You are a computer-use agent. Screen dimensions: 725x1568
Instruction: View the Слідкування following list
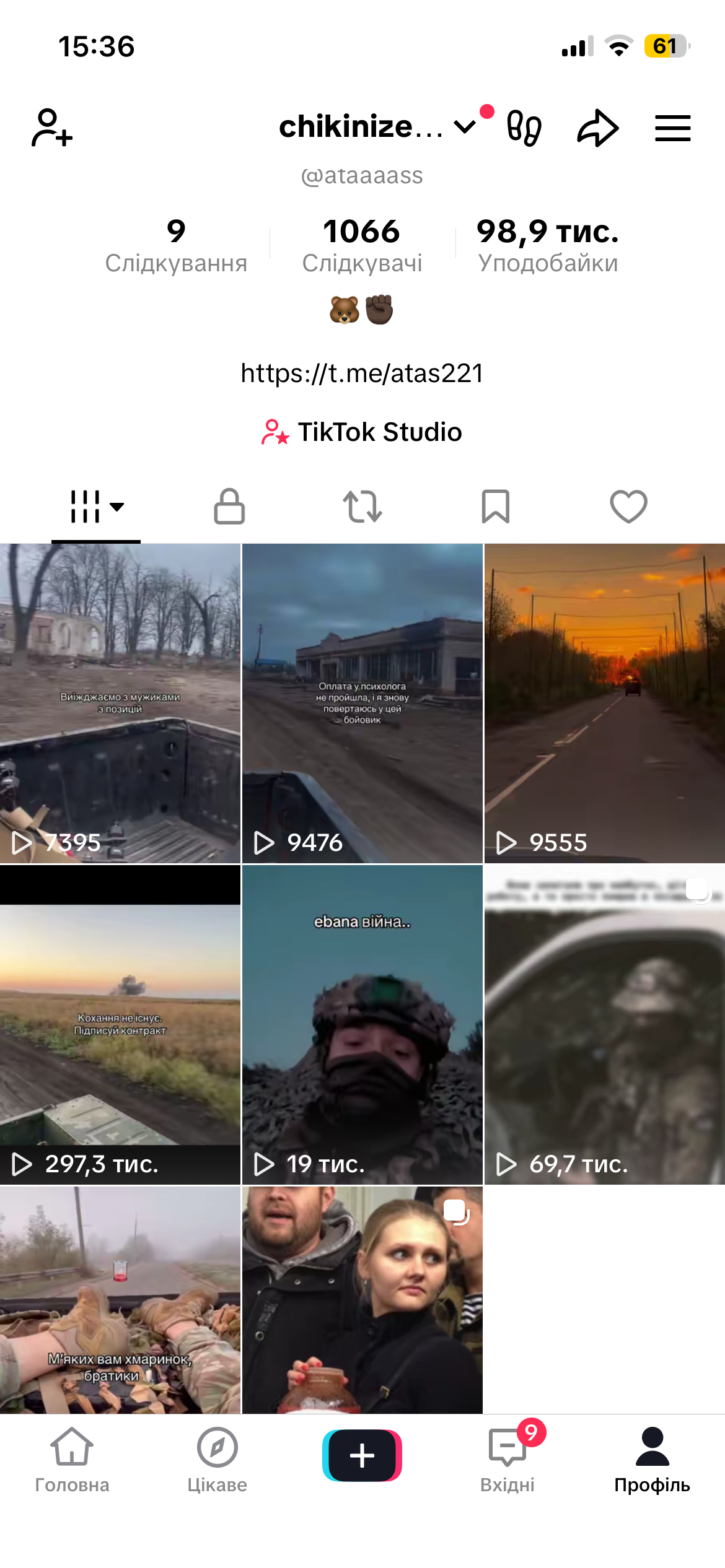pyautogui.click(x=176, y=246)
